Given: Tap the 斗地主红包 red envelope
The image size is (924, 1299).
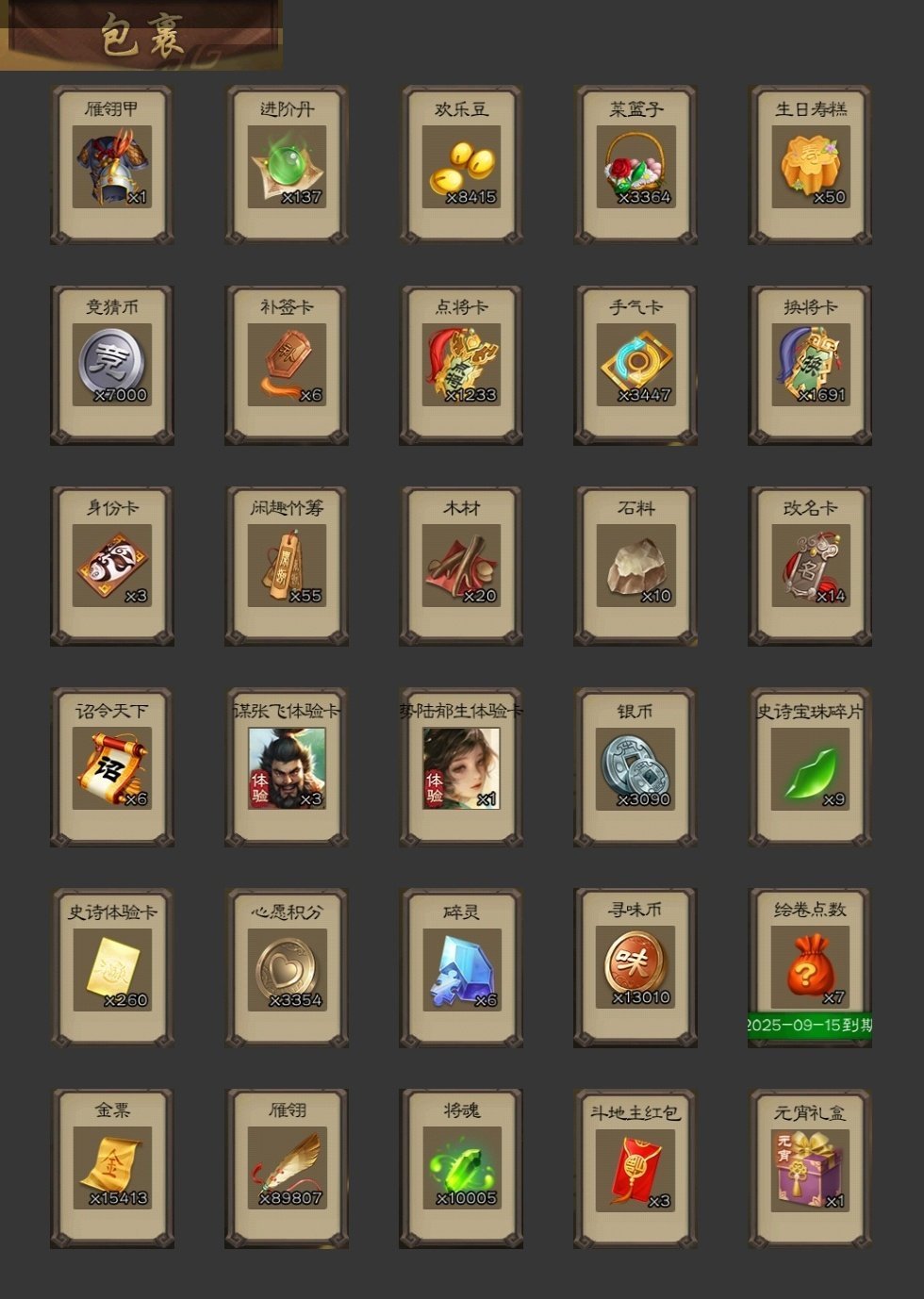Looking at the screenshot, I should [x=635, y=1170].
